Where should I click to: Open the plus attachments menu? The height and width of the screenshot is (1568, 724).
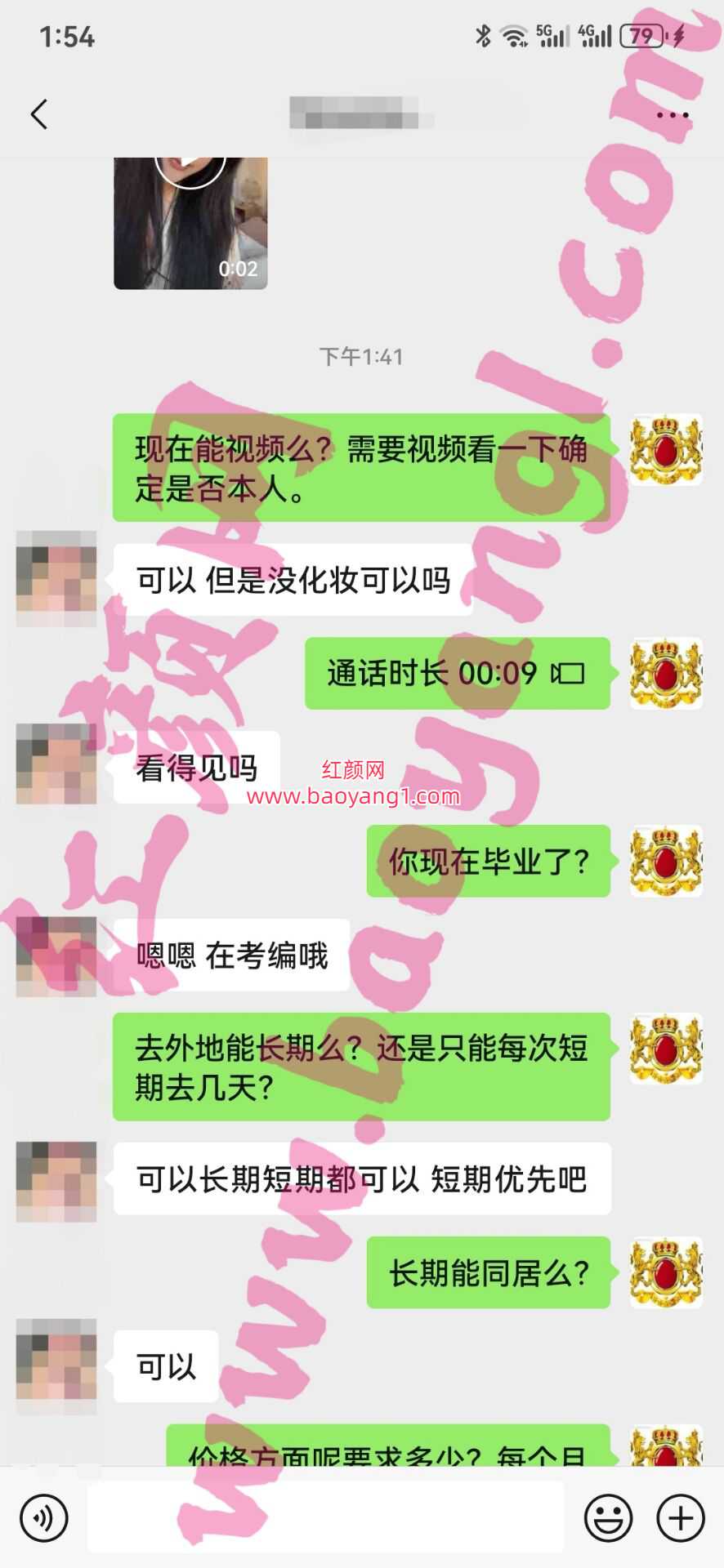(681, 1518)
